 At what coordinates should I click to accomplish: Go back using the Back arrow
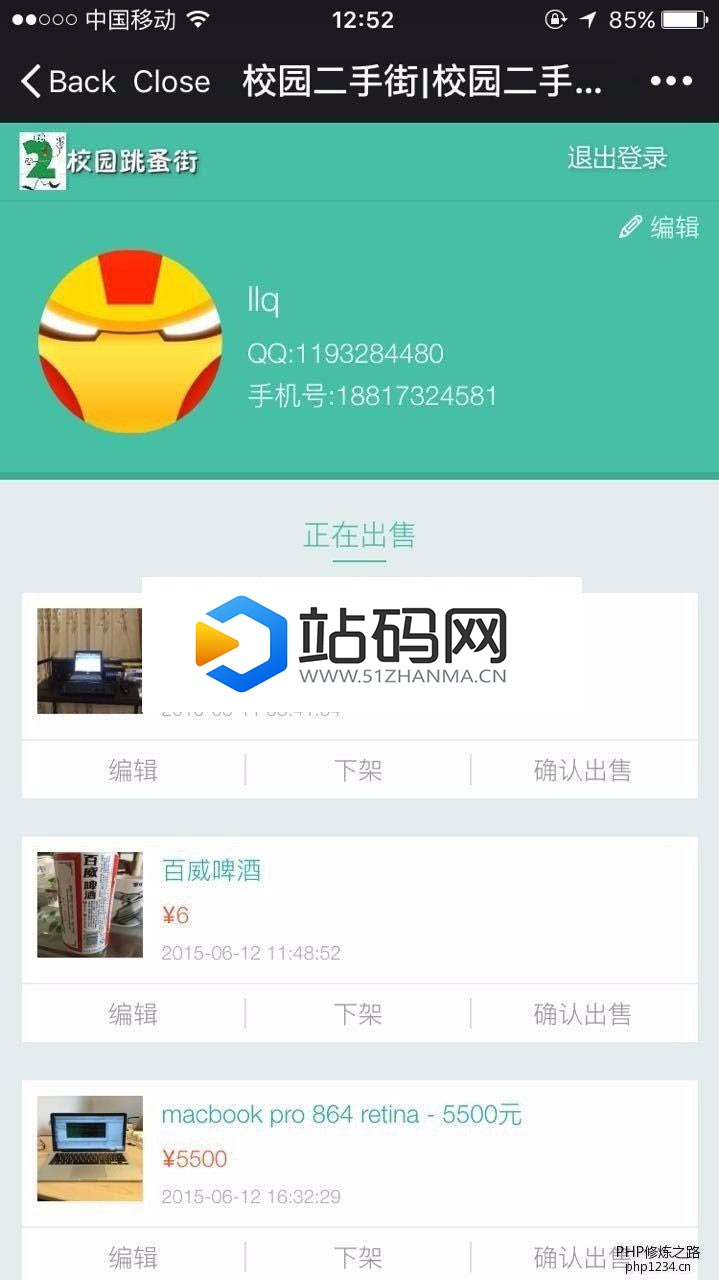[x=68, y=82]
